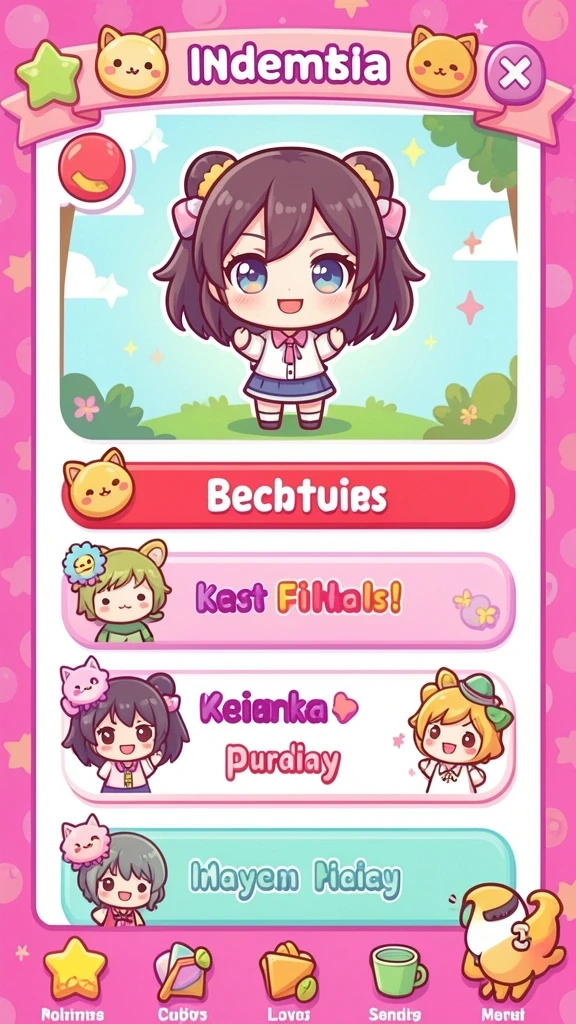Image resolution: width=576 pixels, height=1024 pixels.
Task: Tap the red ball icon on the character picture
Action: coord(92,166)
